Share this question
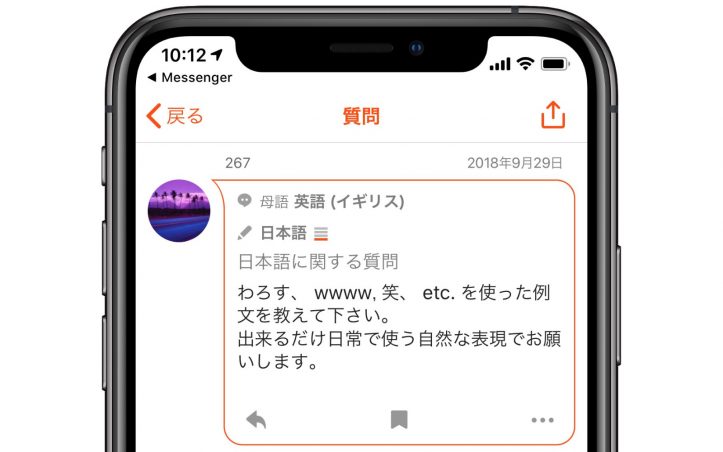Viewport: 723px width, 452px height. coord(553,116)
